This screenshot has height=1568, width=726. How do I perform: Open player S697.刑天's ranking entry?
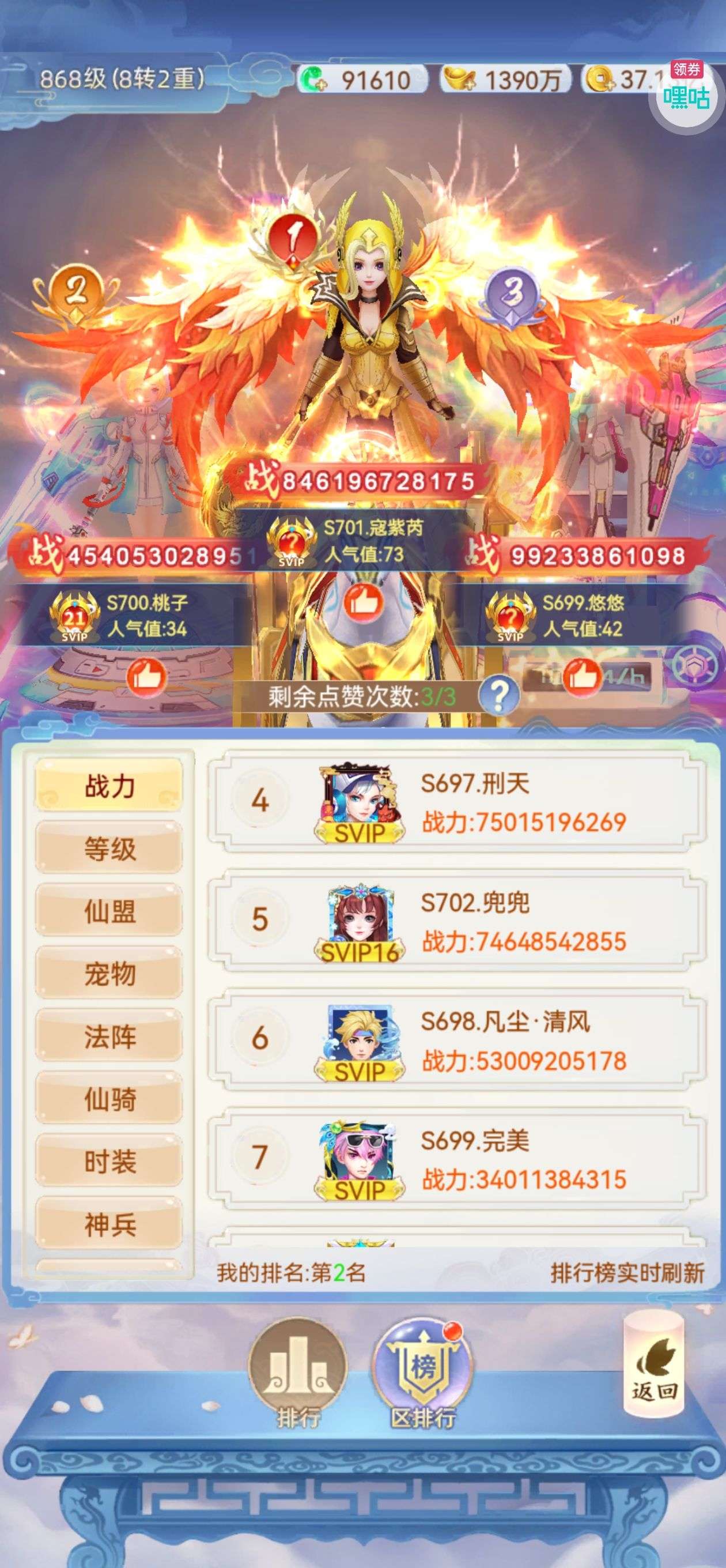[457, 801]
